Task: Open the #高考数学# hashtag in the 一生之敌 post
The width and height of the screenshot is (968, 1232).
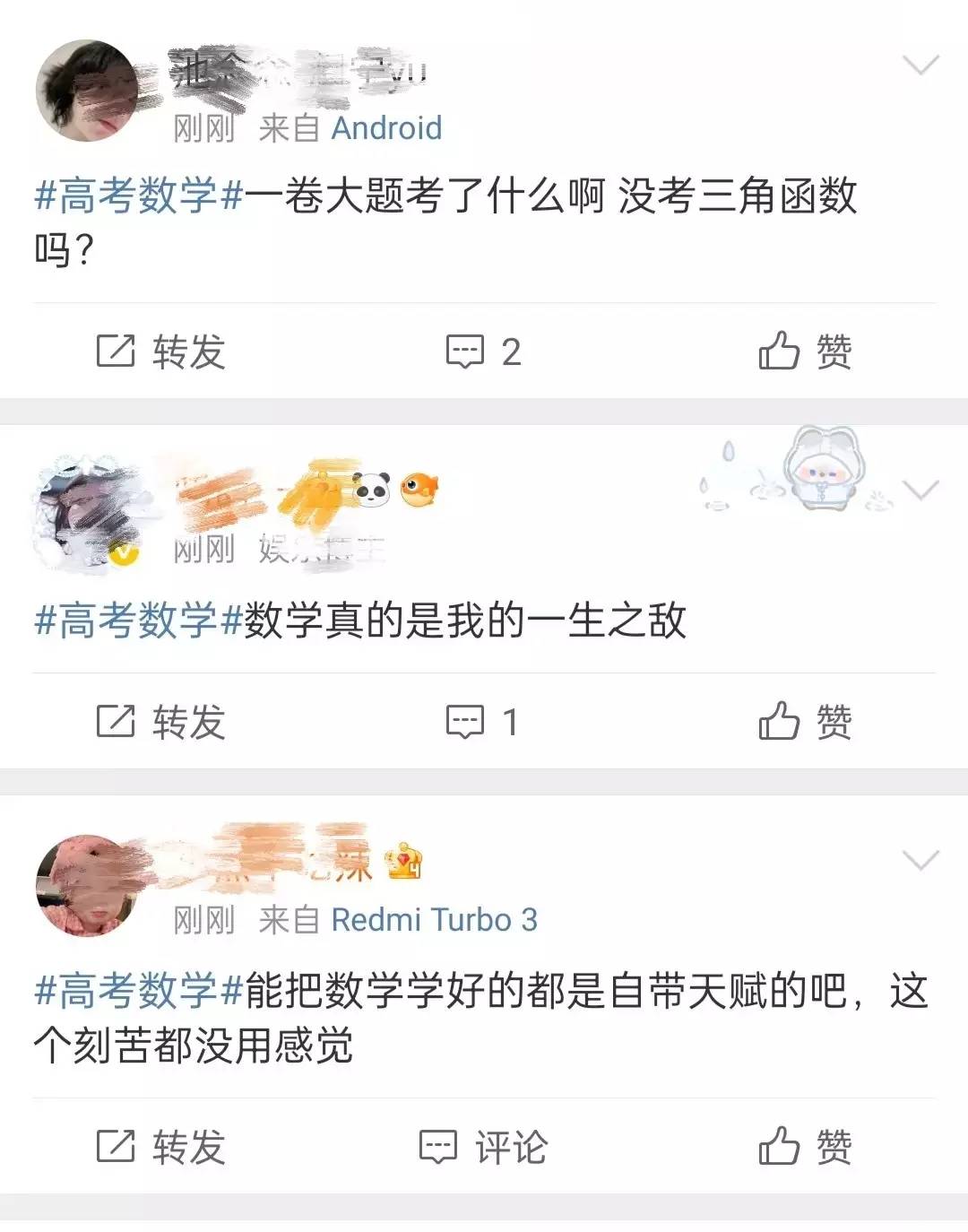Action: coord(139,620)
